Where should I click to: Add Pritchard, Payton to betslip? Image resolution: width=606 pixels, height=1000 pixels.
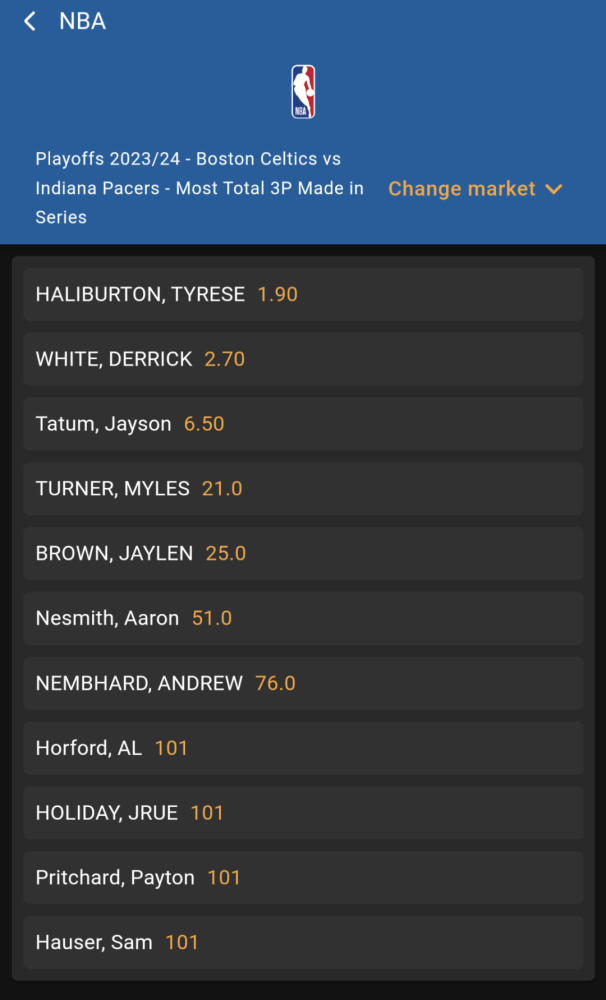click(303, 878)
